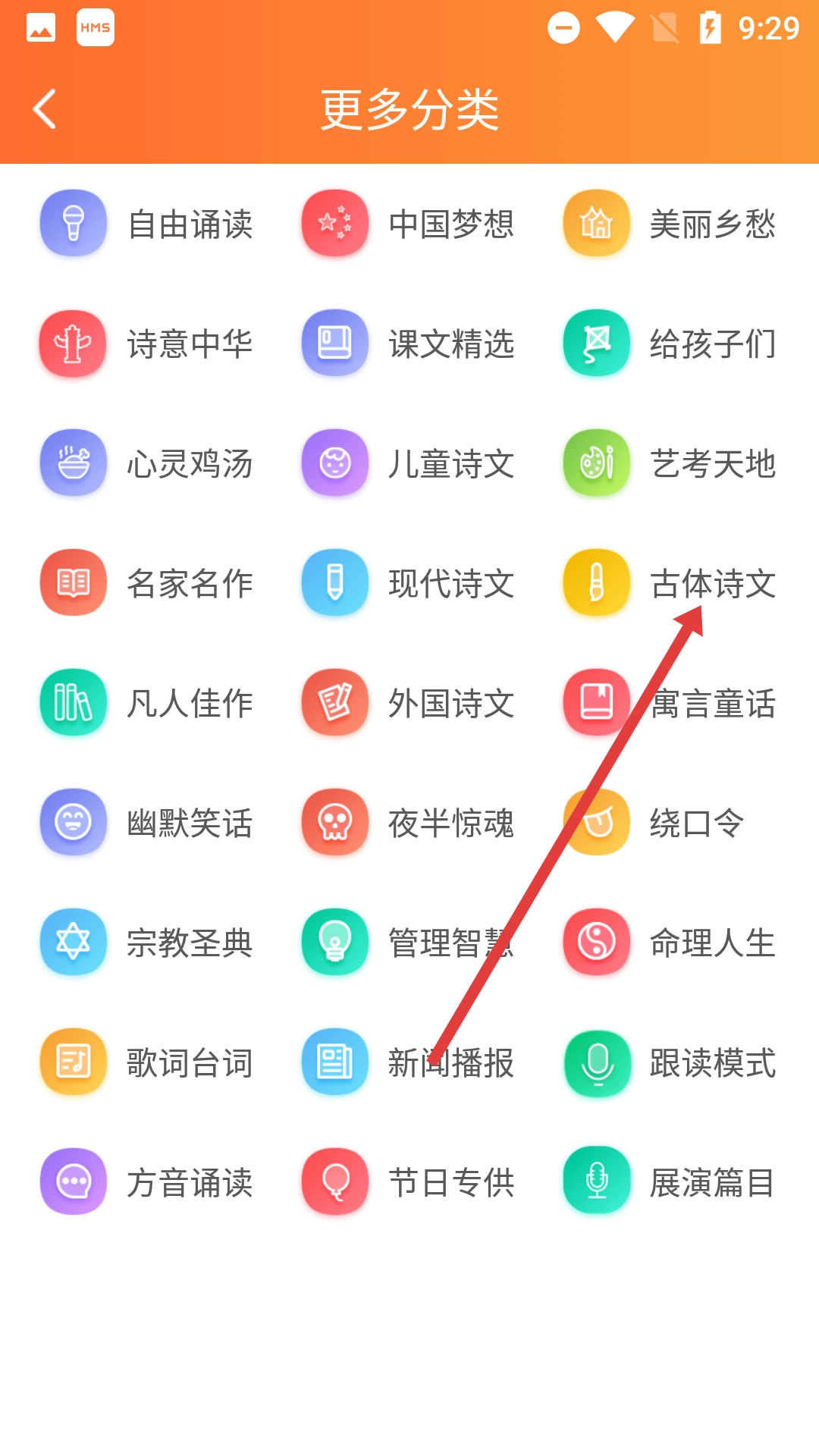
Task: Open the 节日专供 category
Action: pyautogui.click(x=409, y=1183)
